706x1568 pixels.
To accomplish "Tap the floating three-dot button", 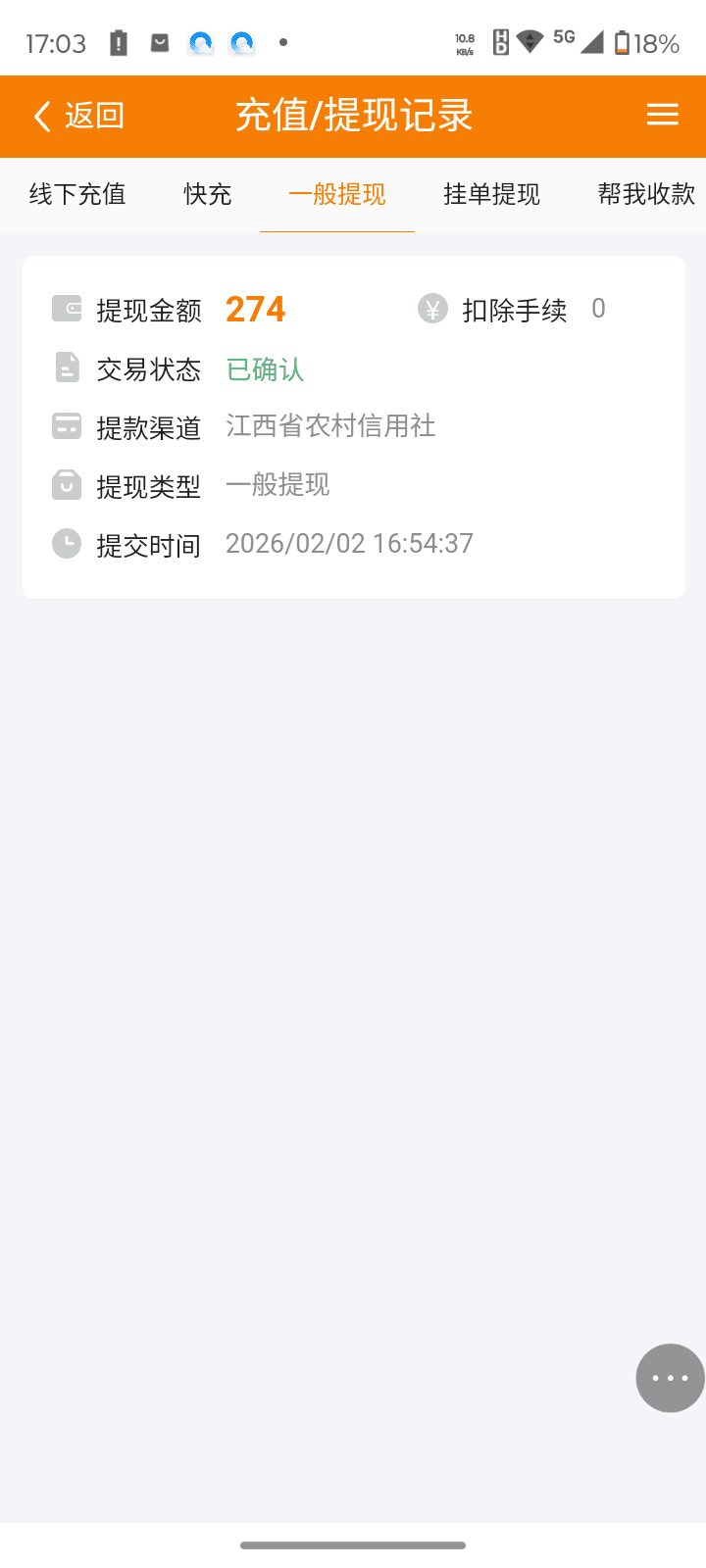I will coord(670,1378).
